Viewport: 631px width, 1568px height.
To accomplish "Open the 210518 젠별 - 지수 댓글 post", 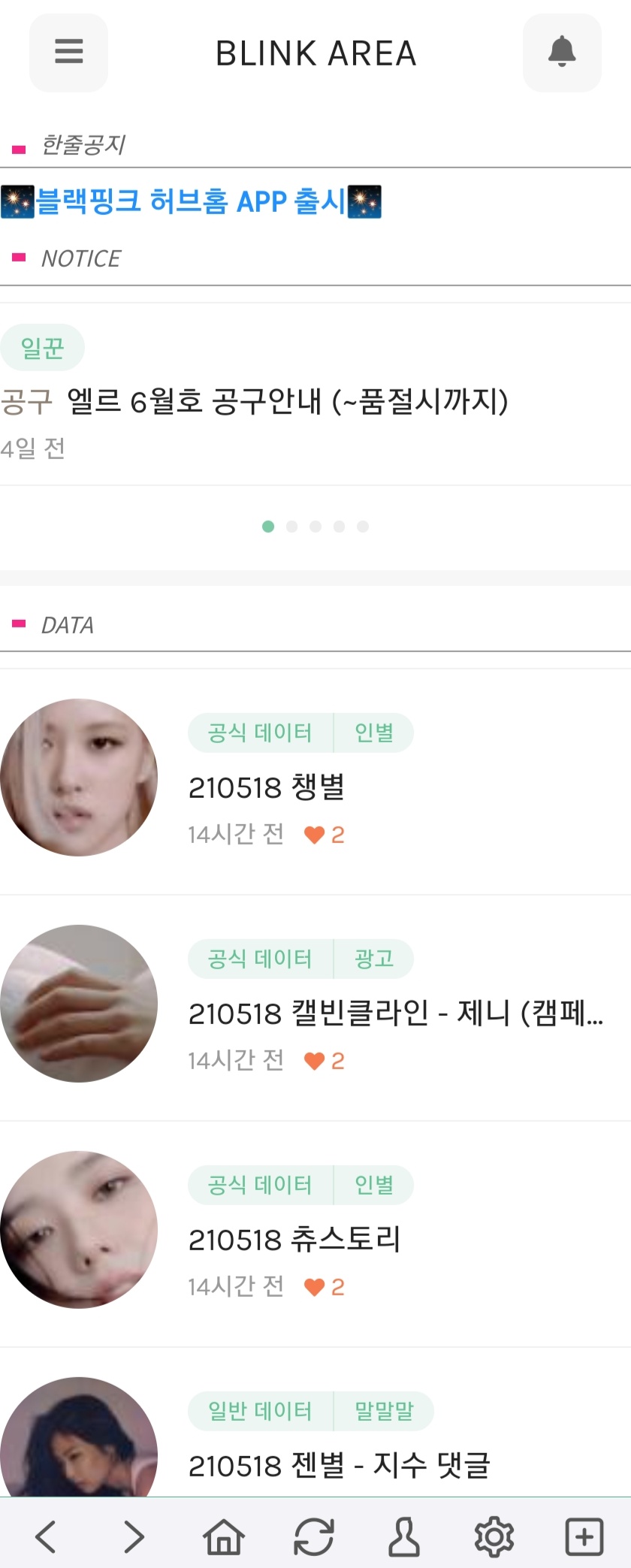I will (x=339, y=1465).
